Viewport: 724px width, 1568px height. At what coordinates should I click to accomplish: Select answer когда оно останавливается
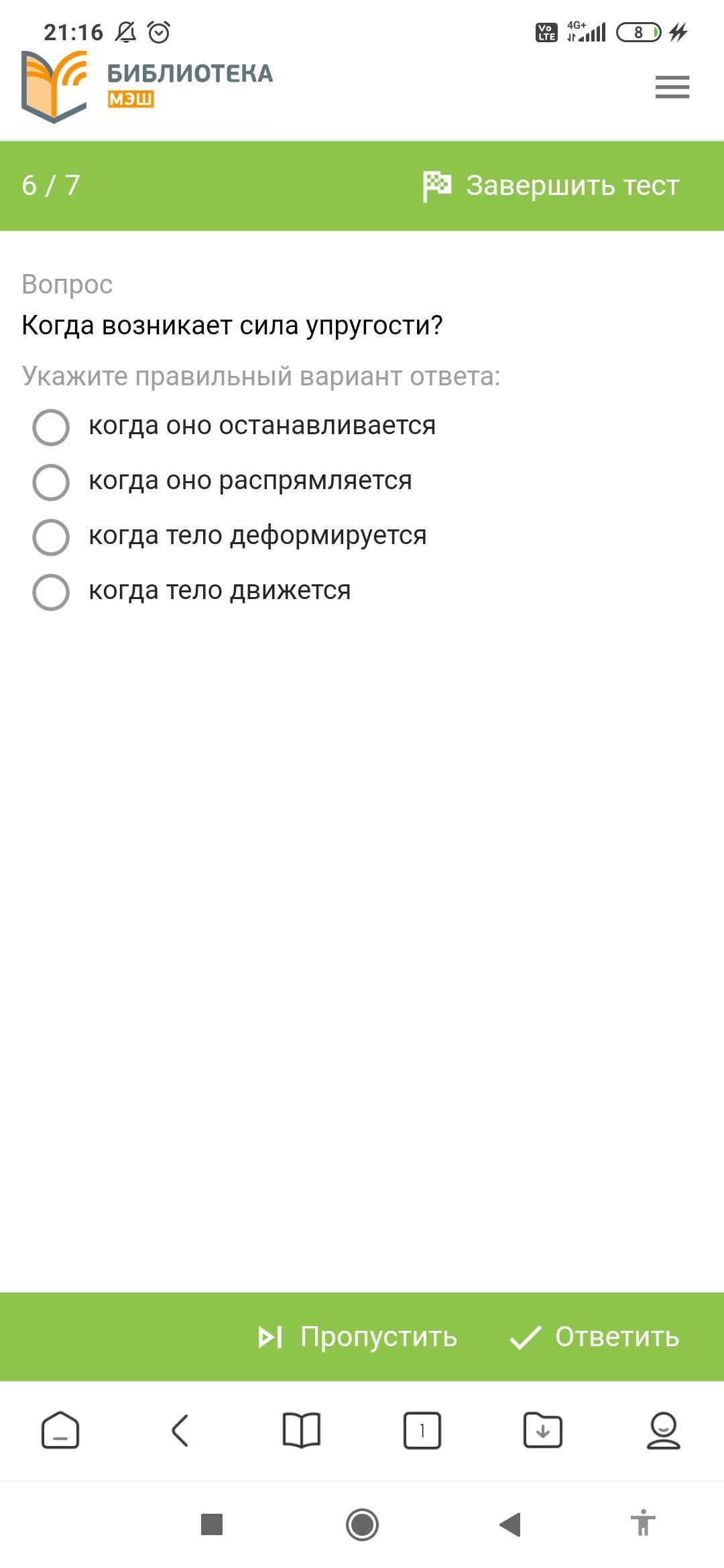pyautogui.click(x=234, y=426)
